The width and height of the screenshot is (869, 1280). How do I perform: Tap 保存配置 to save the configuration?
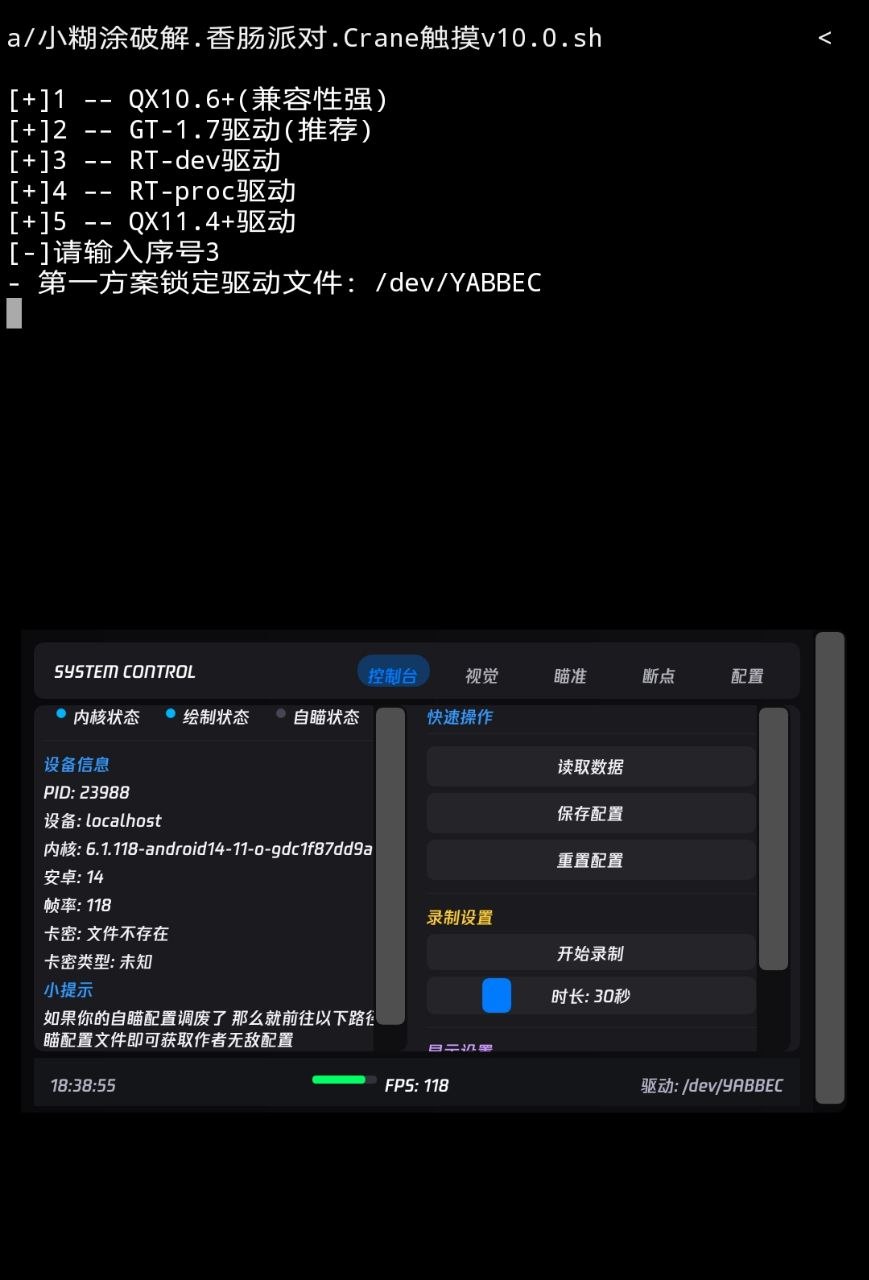point(590,814)
